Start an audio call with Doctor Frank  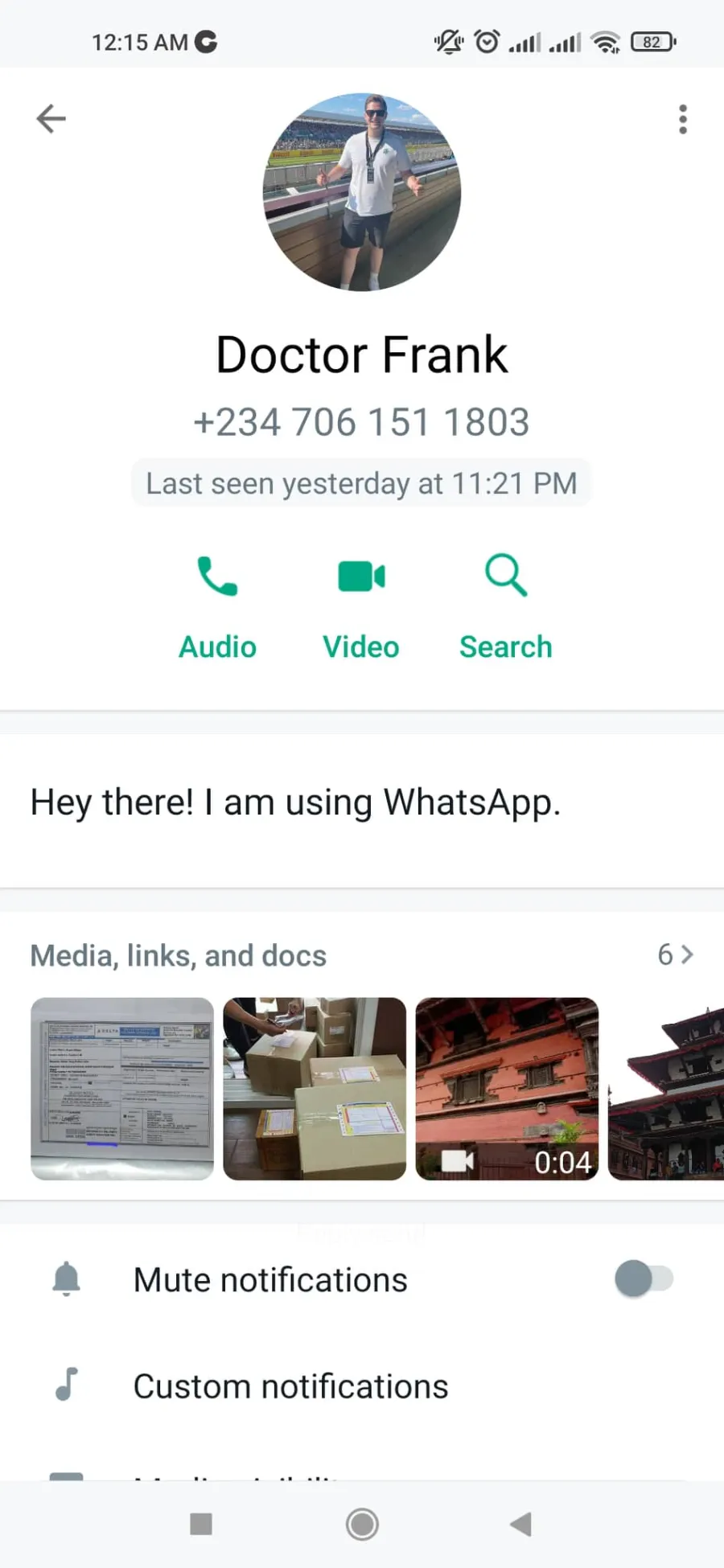click(x=217, y=608)
